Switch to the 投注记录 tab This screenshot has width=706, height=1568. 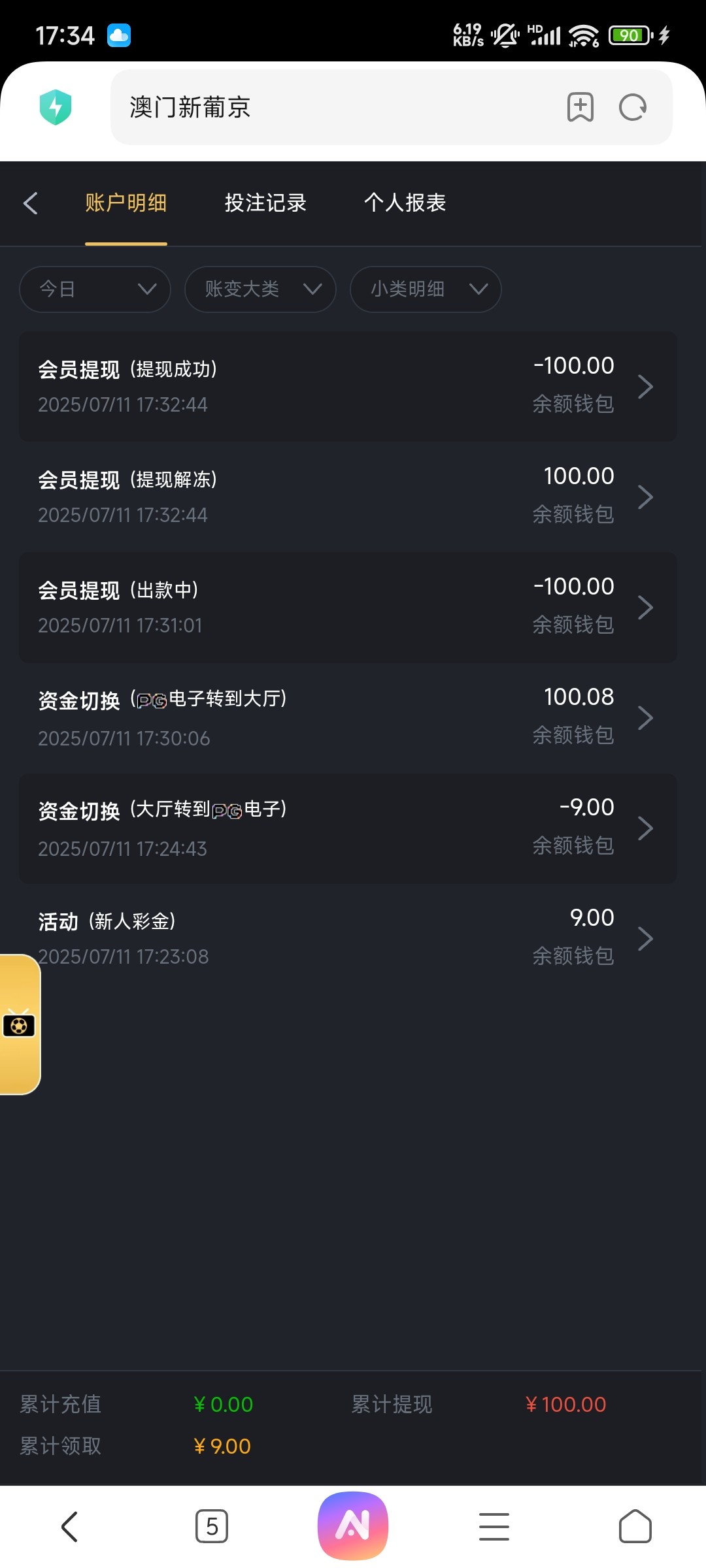265,203
